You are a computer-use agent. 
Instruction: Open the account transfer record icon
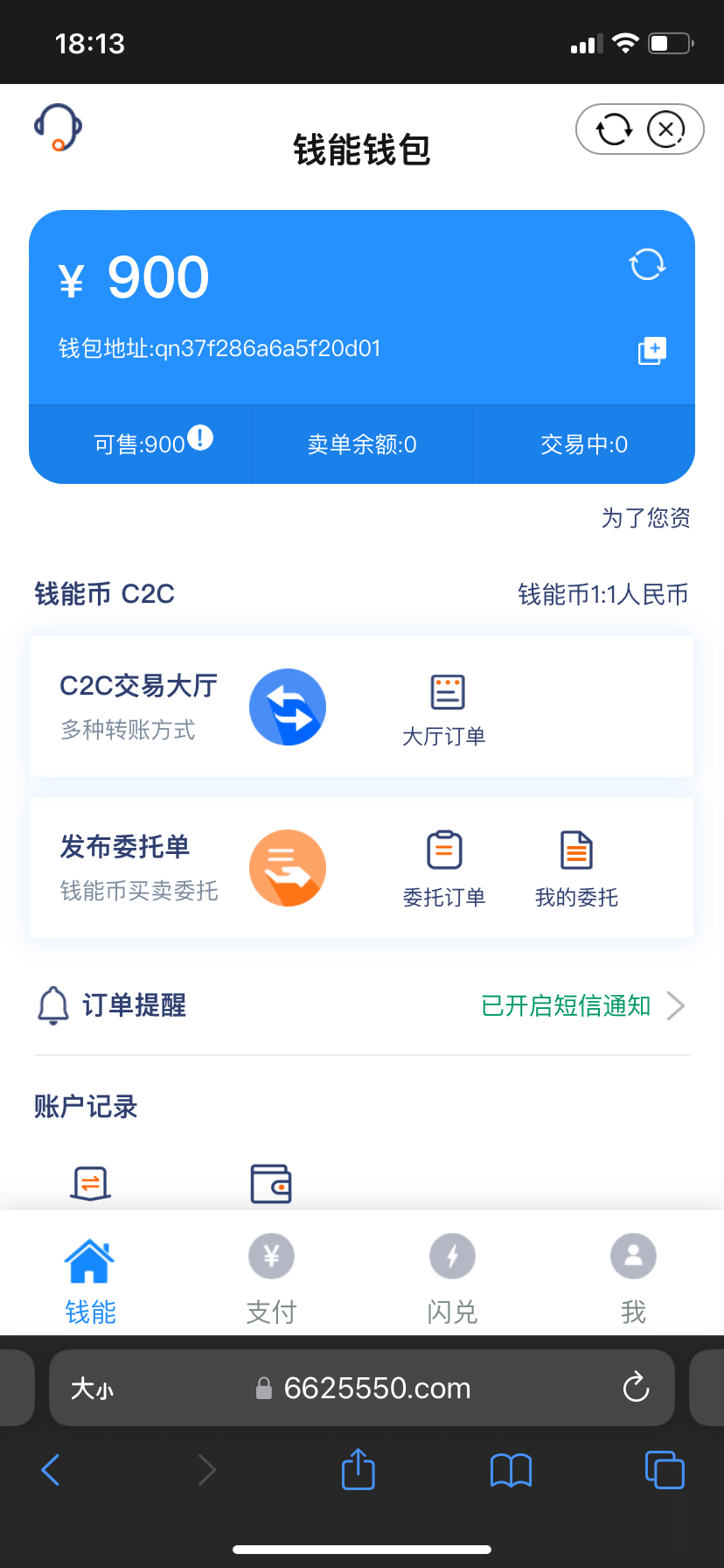[x=89, y=1184]
